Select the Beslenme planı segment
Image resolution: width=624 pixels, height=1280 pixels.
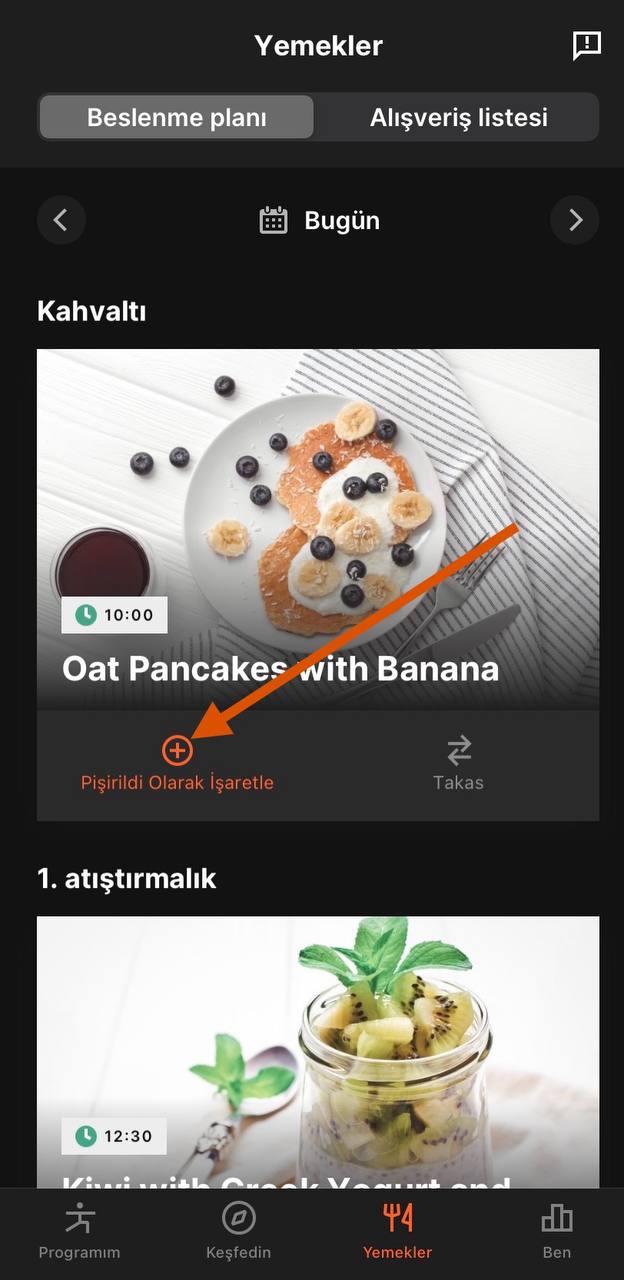pyautogui.click(x=177, y=118)
